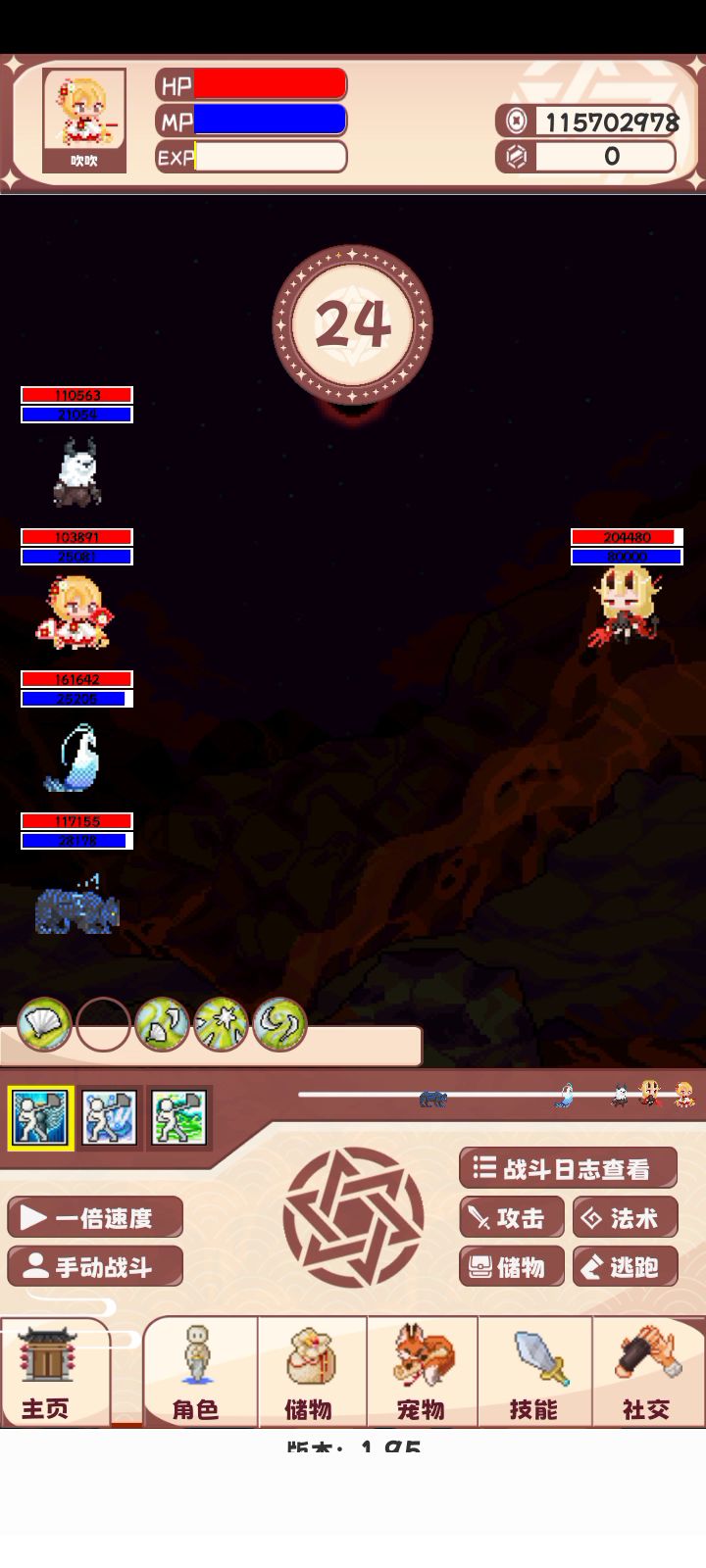Open the 社交 social tab

pyautogui.click(x=647, y=1374)
